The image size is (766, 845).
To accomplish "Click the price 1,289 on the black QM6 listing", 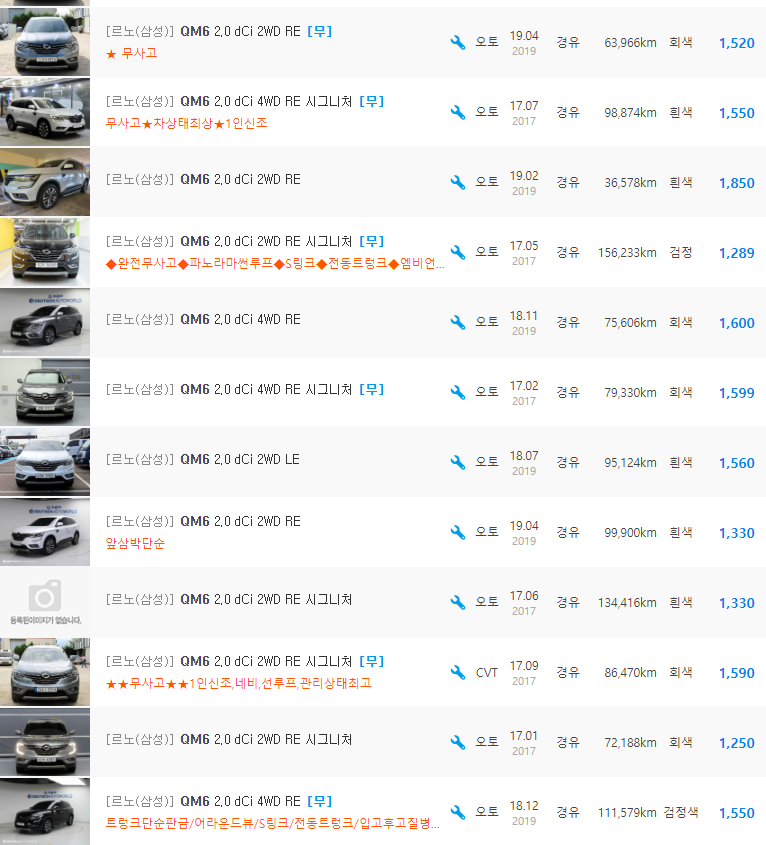I will [736, 252].
